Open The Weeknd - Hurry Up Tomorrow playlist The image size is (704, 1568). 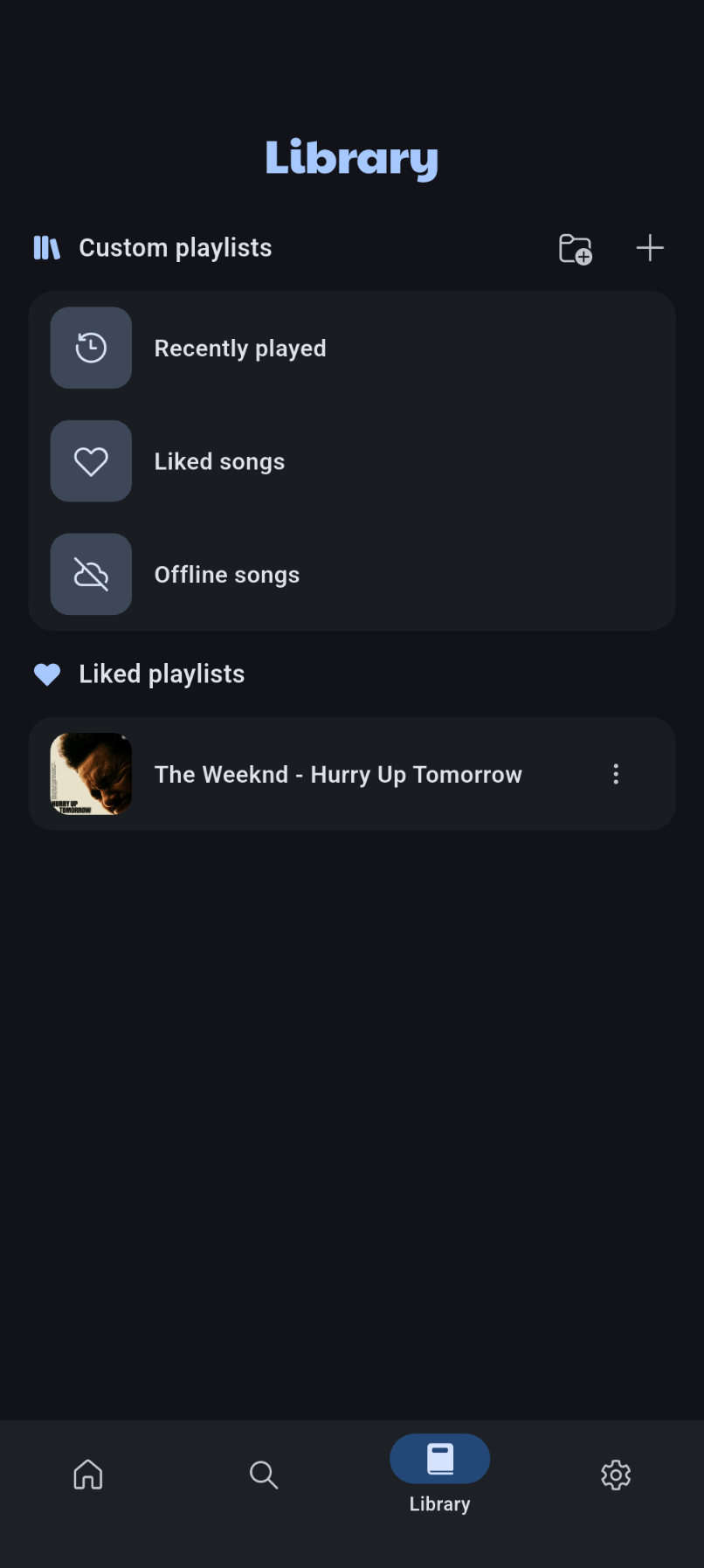click(338, 774)
